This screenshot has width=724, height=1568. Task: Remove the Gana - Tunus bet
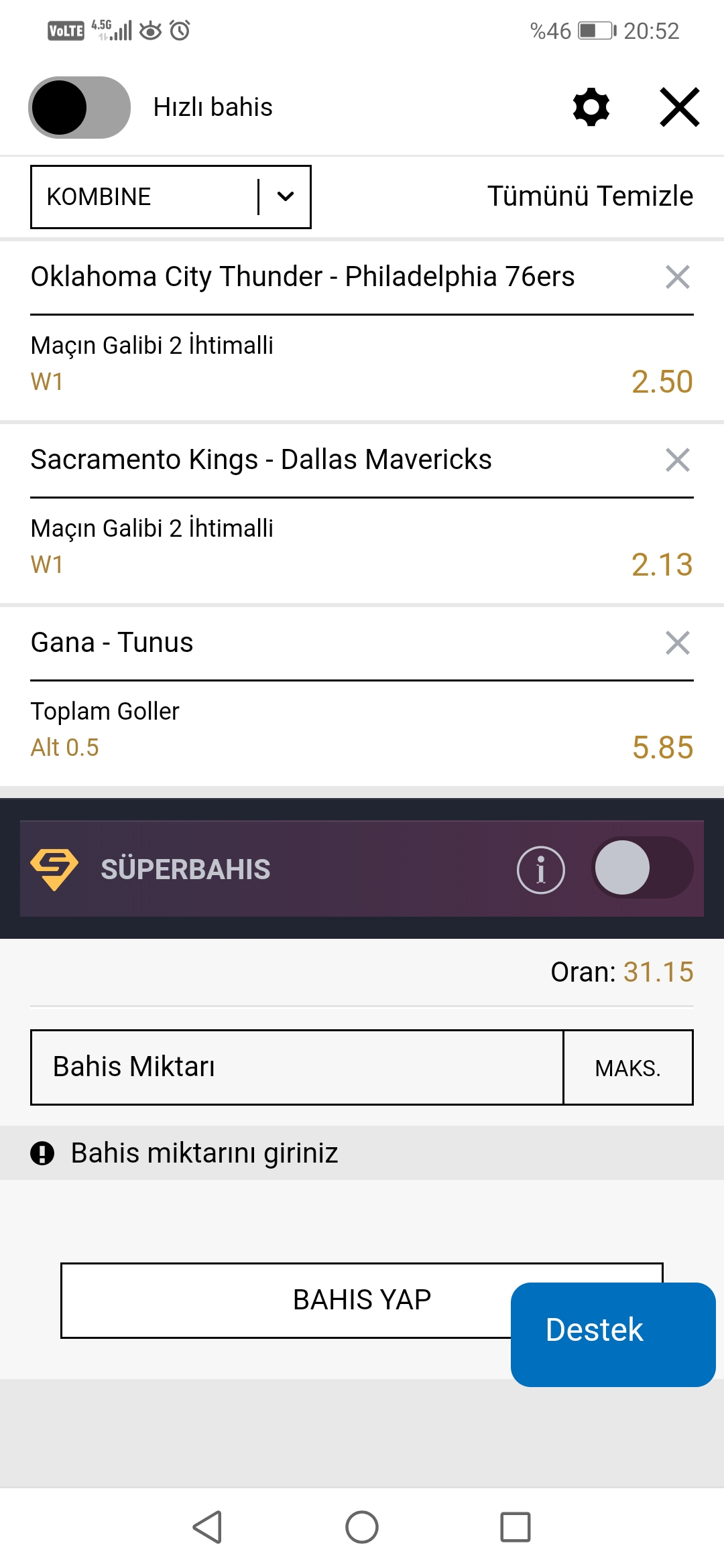pos(678,643)
